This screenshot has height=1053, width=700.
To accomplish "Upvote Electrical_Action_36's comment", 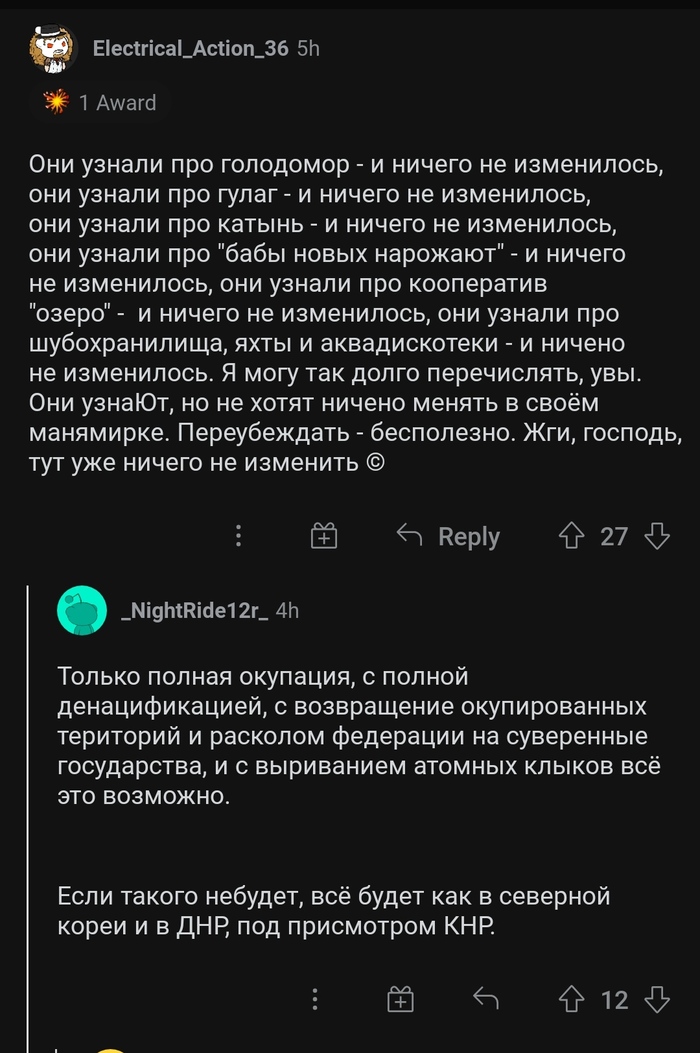I will 571,536.
